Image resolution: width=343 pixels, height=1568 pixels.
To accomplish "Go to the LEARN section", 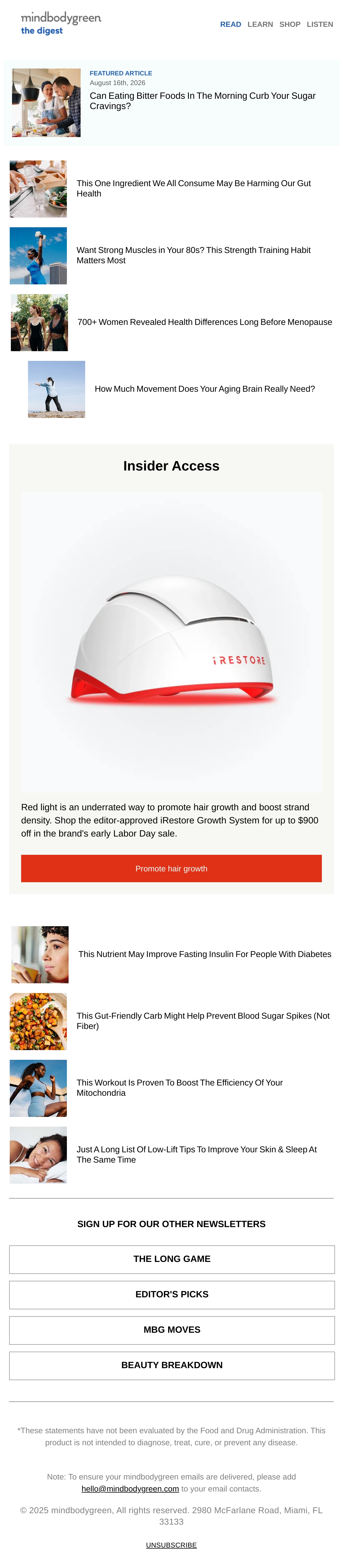I will 260,24.
